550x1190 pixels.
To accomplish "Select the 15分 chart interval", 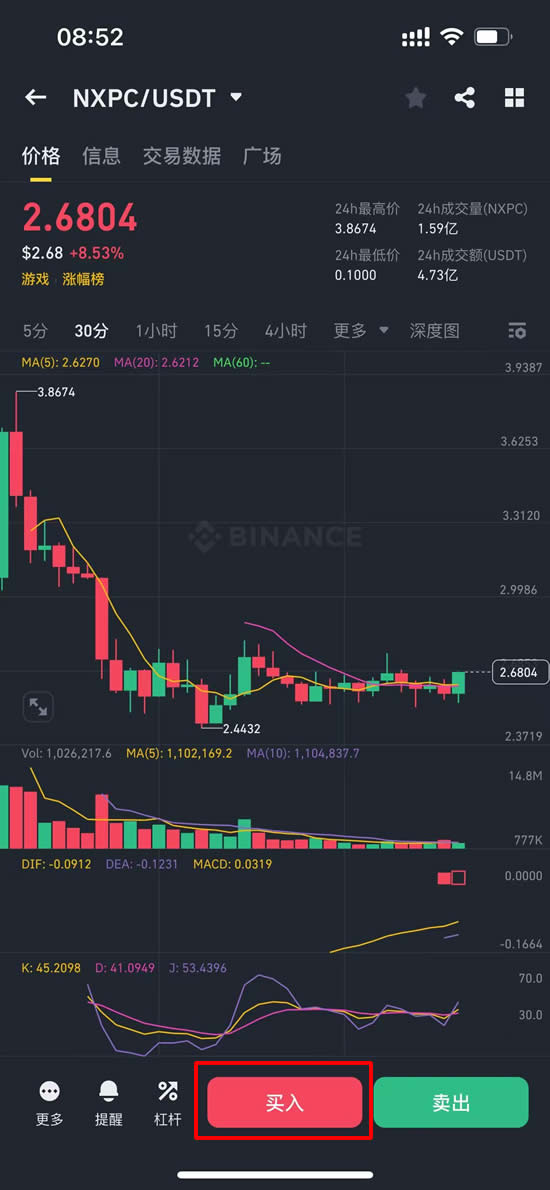I will point(221,331).
